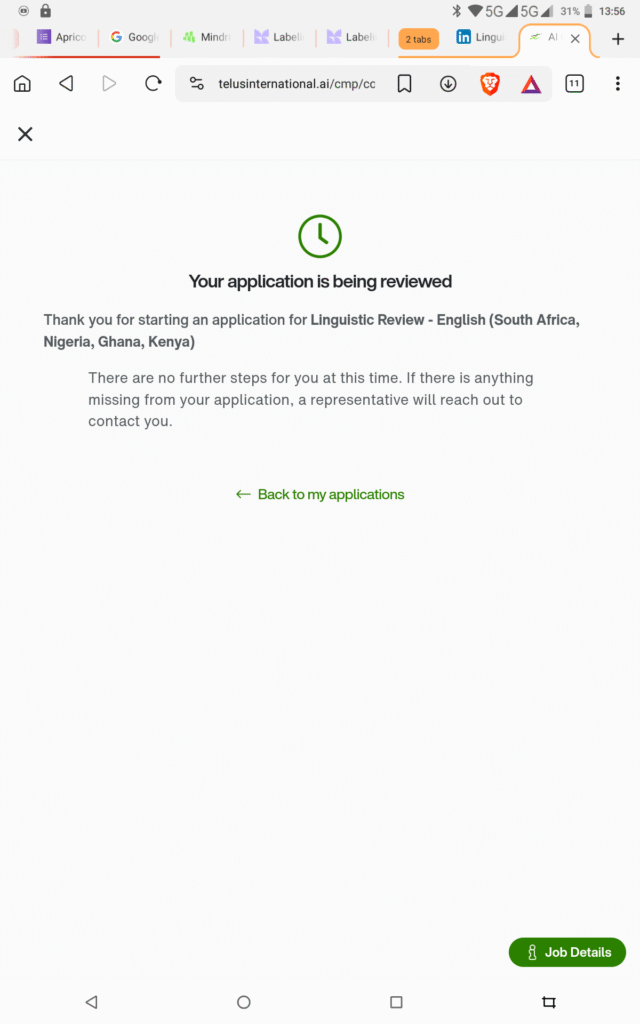Open the tab switcher showing 11
This screenshot has width=640, height=1024.
(x=574, y=84)
